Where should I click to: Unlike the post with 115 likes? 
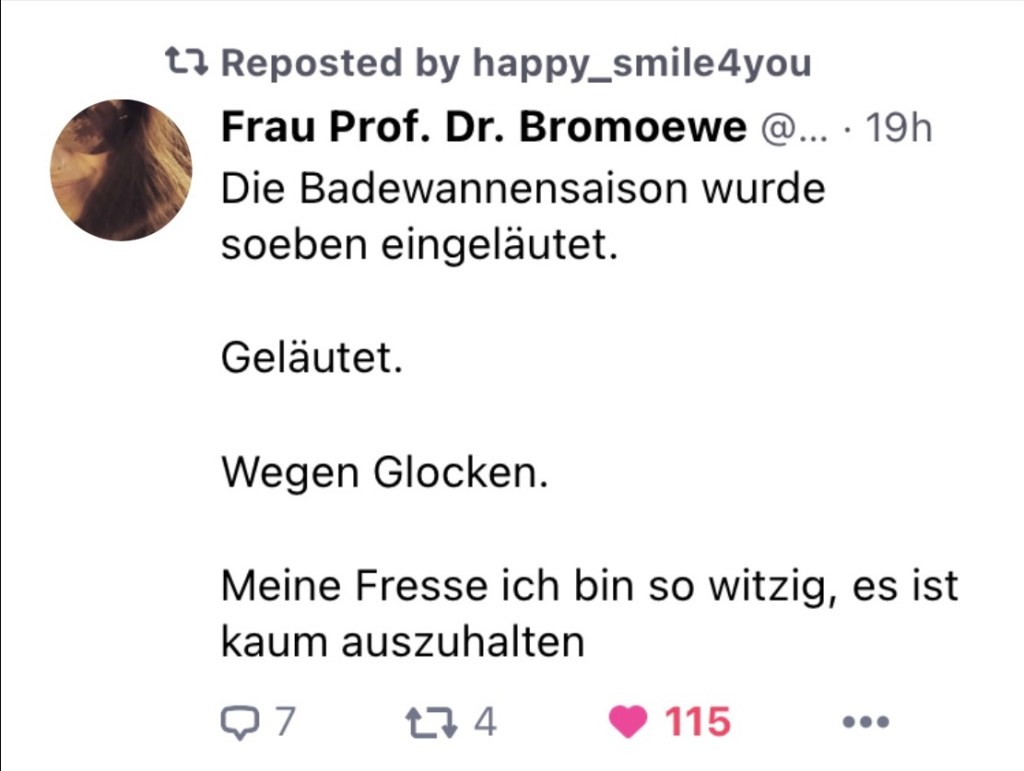coord(629,721)
